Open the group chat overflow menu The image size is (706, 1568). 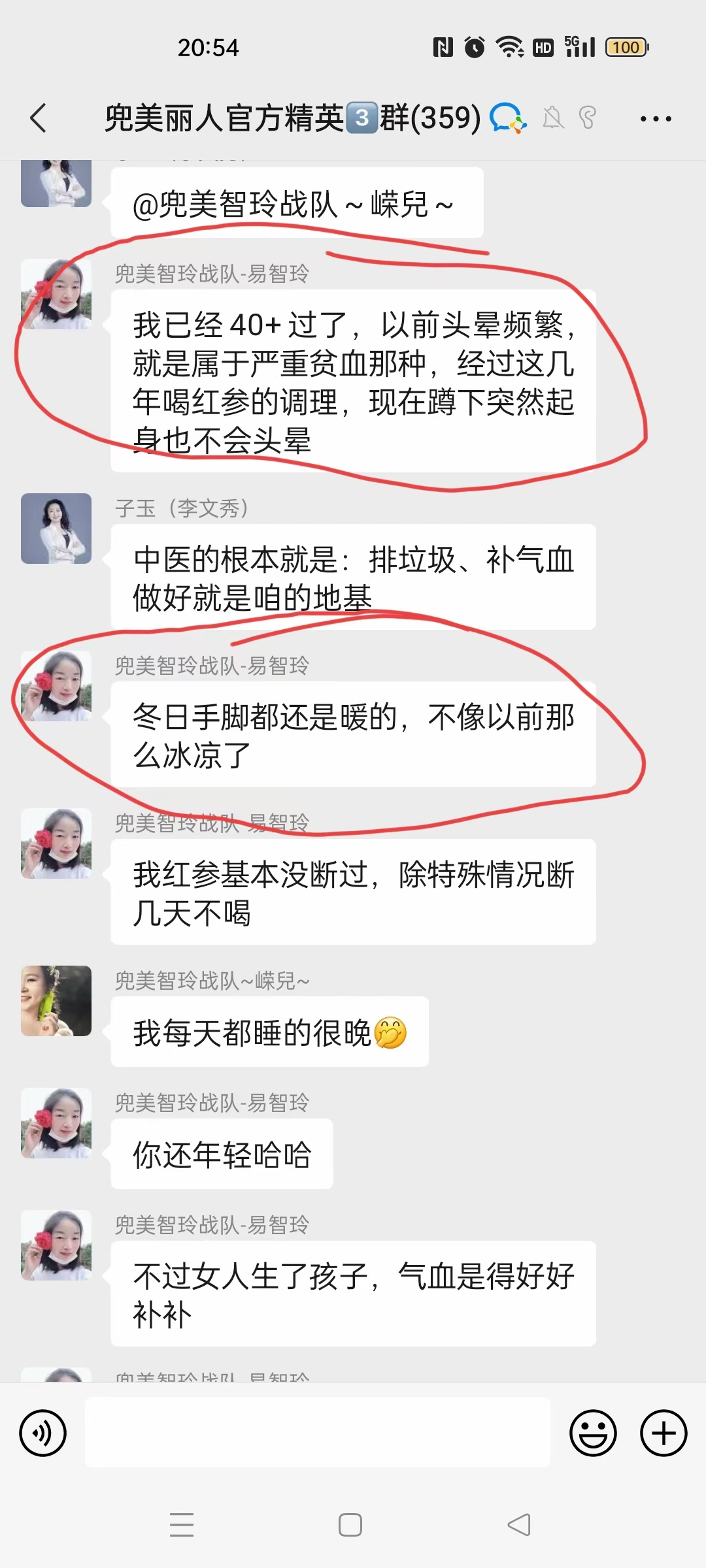tap(655, 119)
